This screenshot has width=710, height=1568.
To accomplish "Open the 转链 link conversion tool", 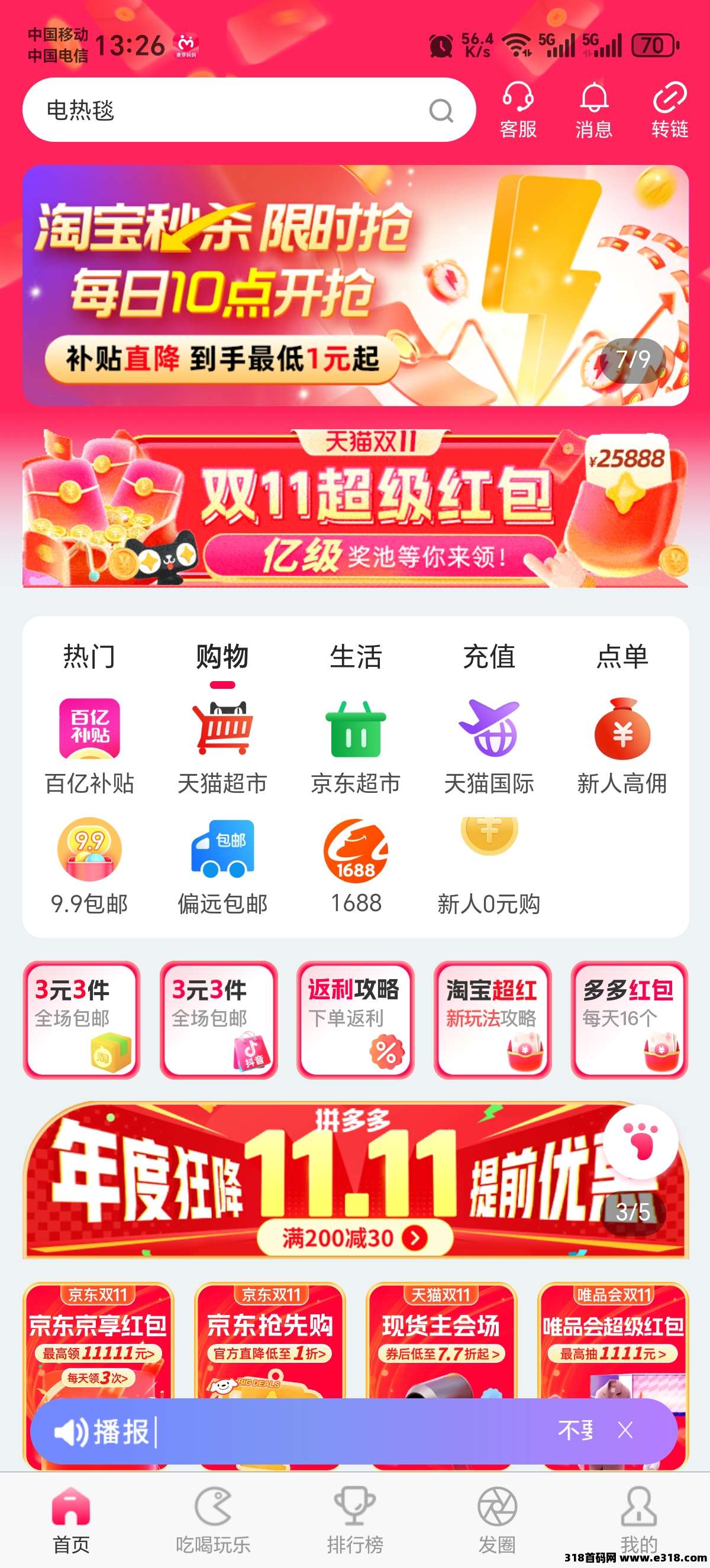I will pyautogui.click(x=669, y=111).
